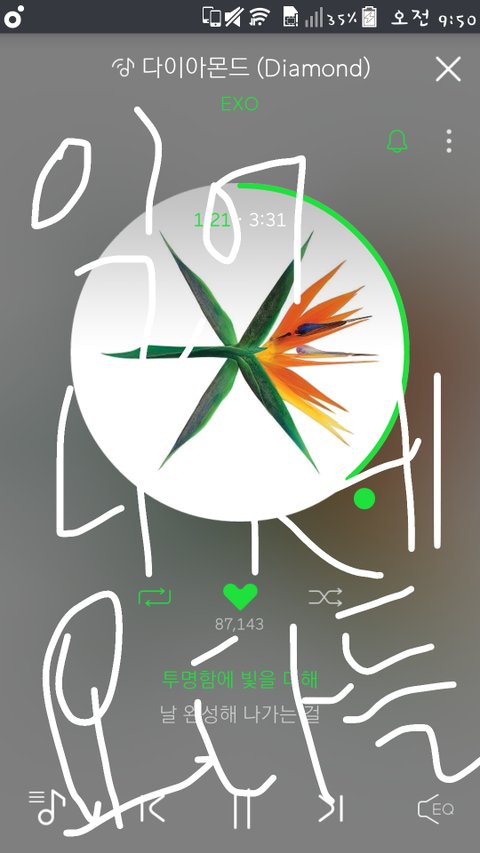
Task: Open the full lyrics view
Action: 240,697
